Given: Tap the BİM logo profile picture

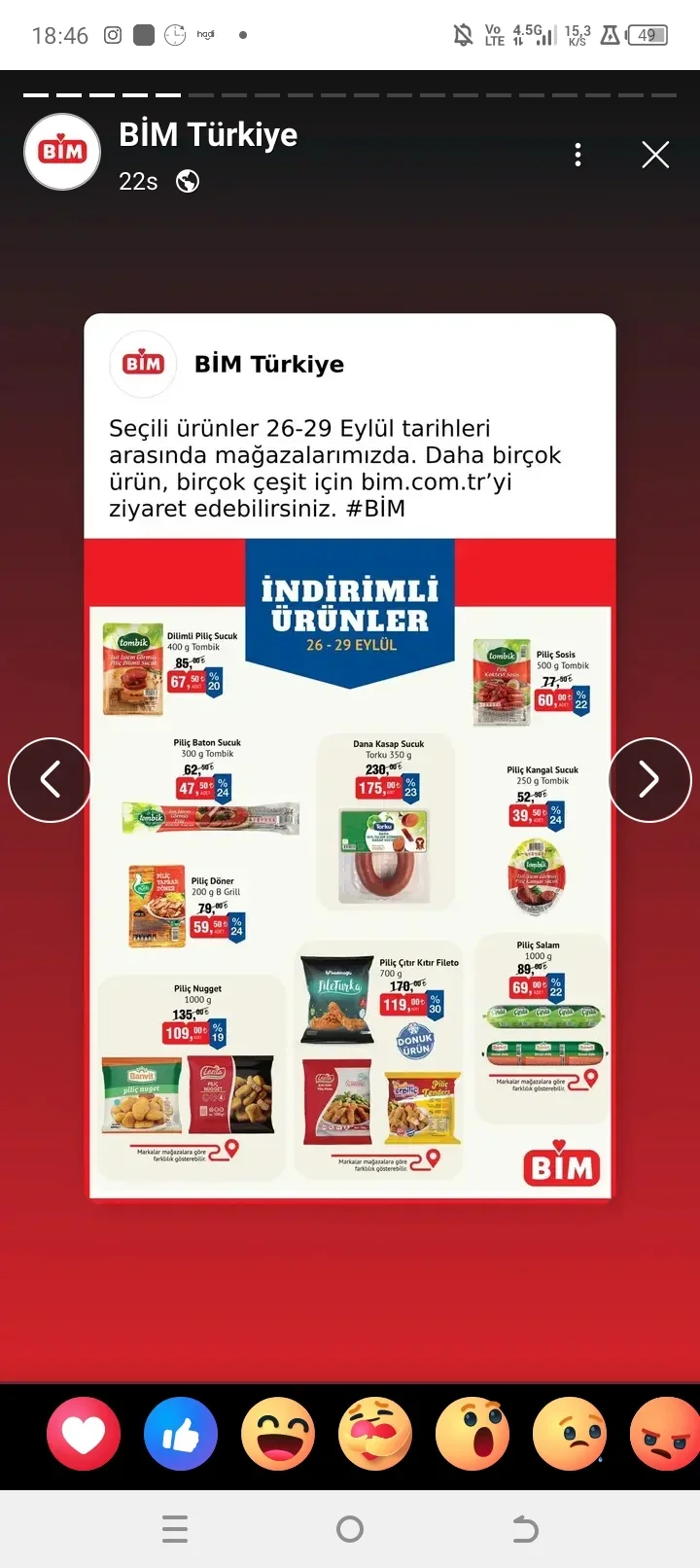Looking at the screenshot, I should click(61, 152).
